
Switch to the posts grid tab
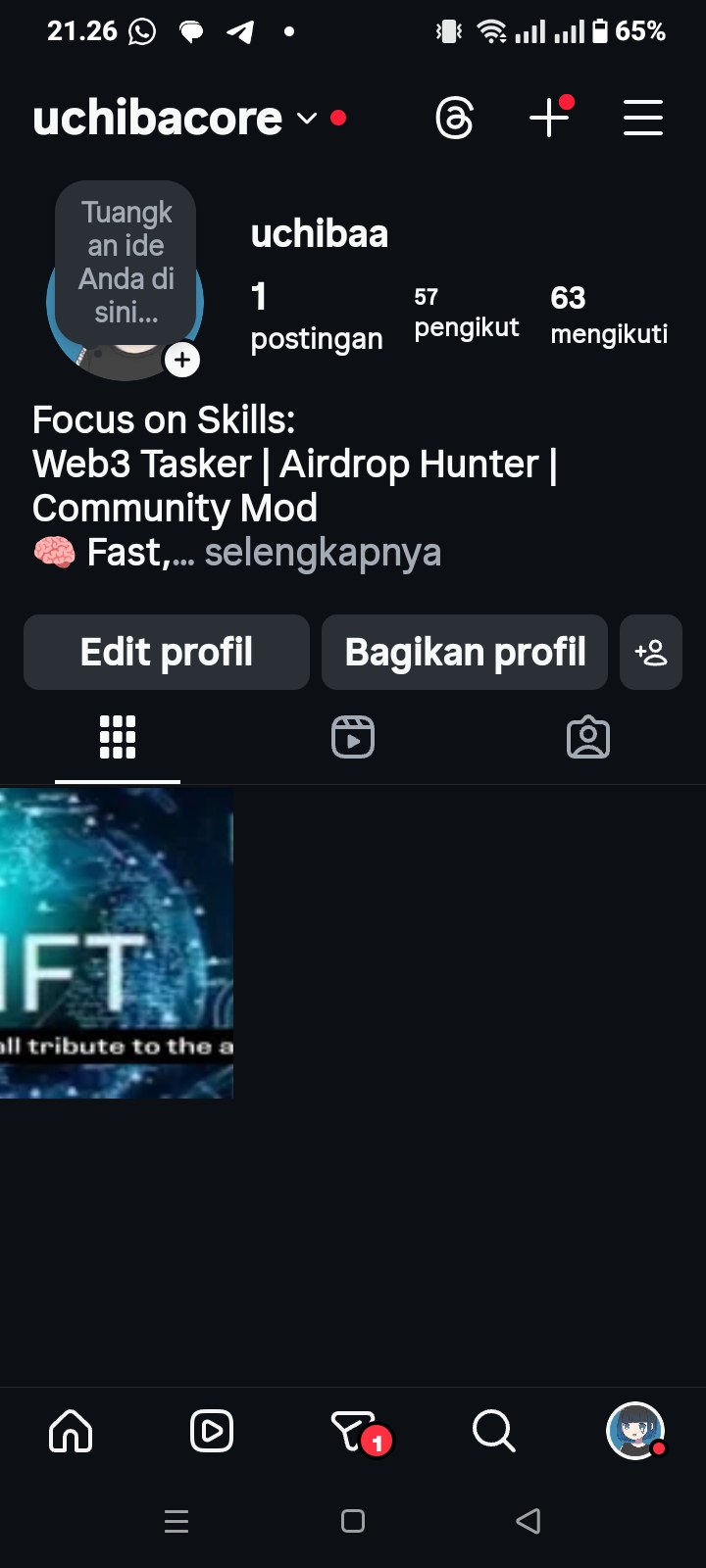point(118,738)
